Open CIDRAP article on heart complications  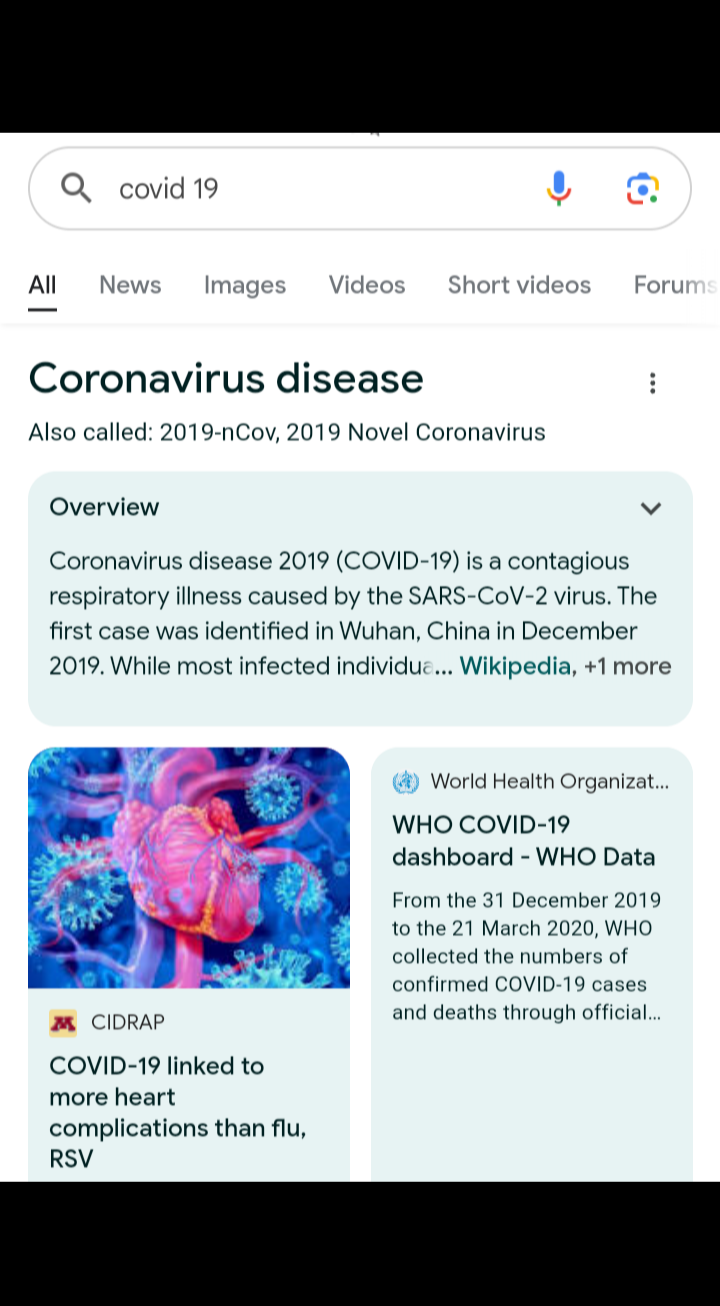click(x=177, y=1111)
